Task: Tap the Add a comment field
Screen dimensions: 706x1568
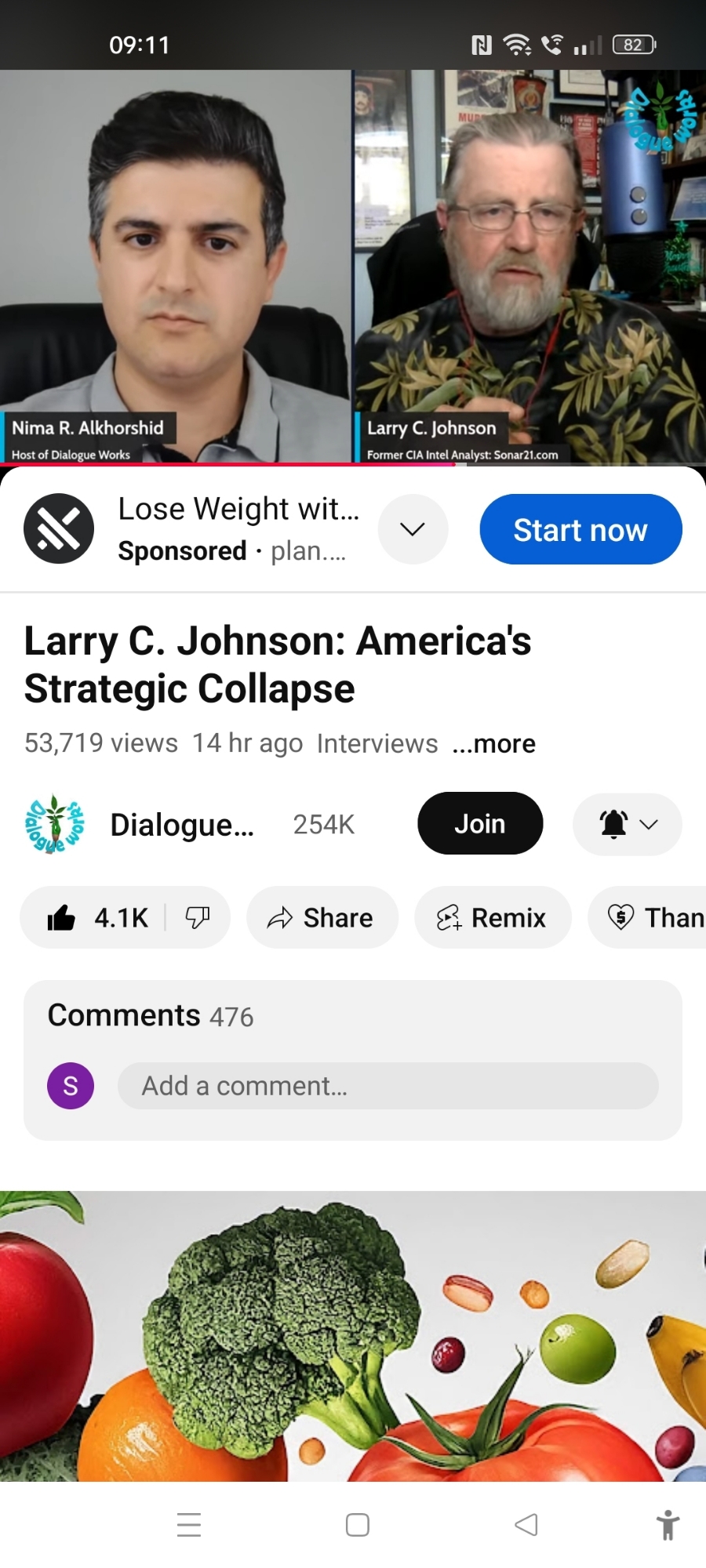Action: [x=388, y=1086]
